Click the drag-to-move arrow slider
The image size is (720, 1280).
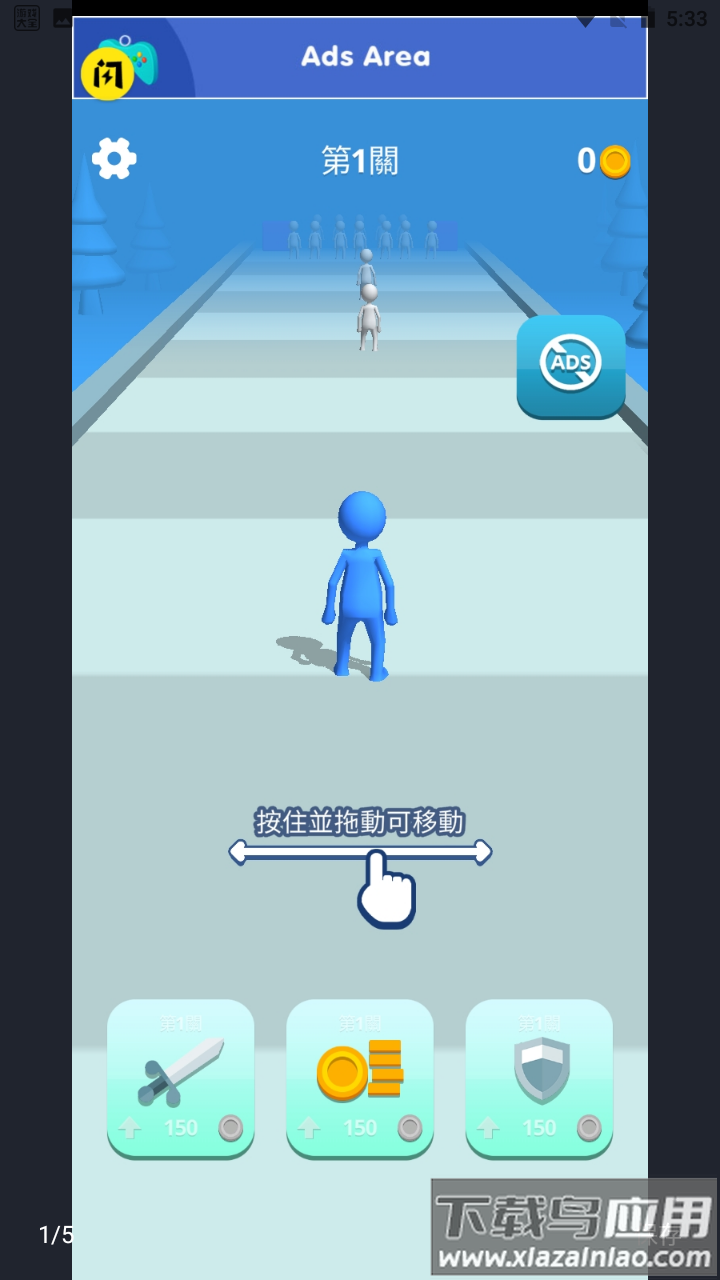[x=360, y=852]
